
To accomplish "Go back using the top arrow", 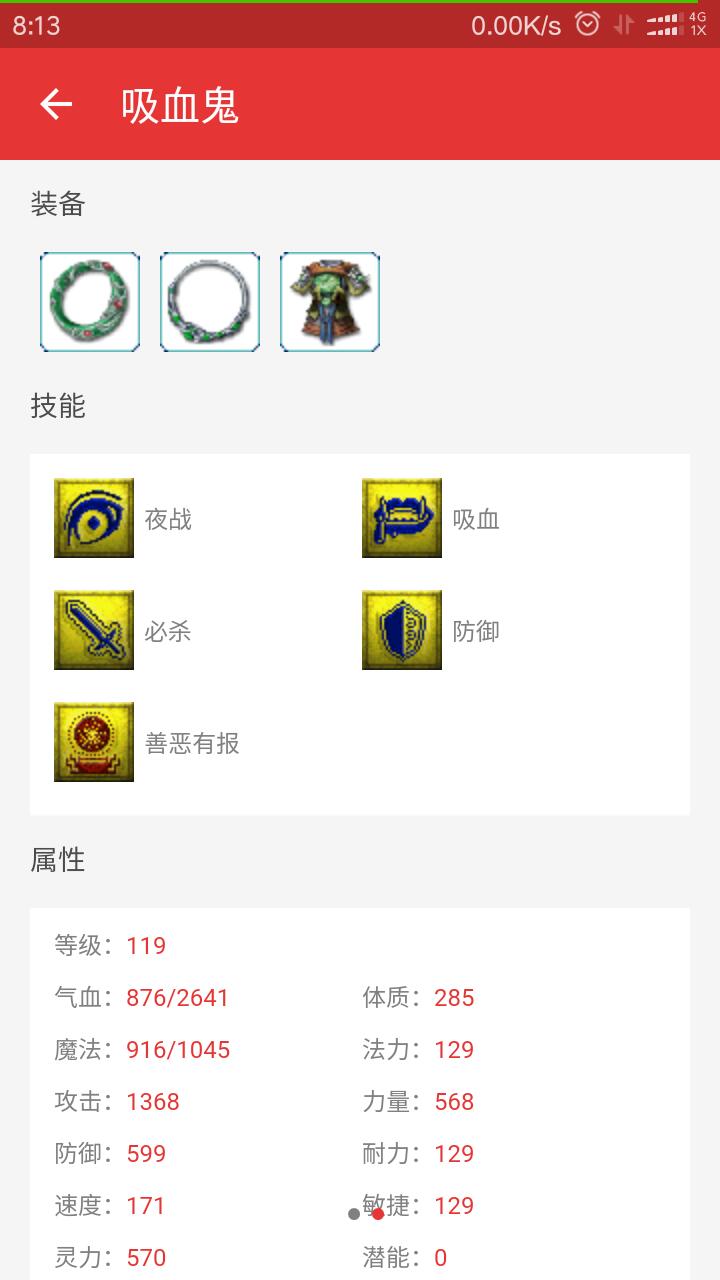I will tap(56, 104).
